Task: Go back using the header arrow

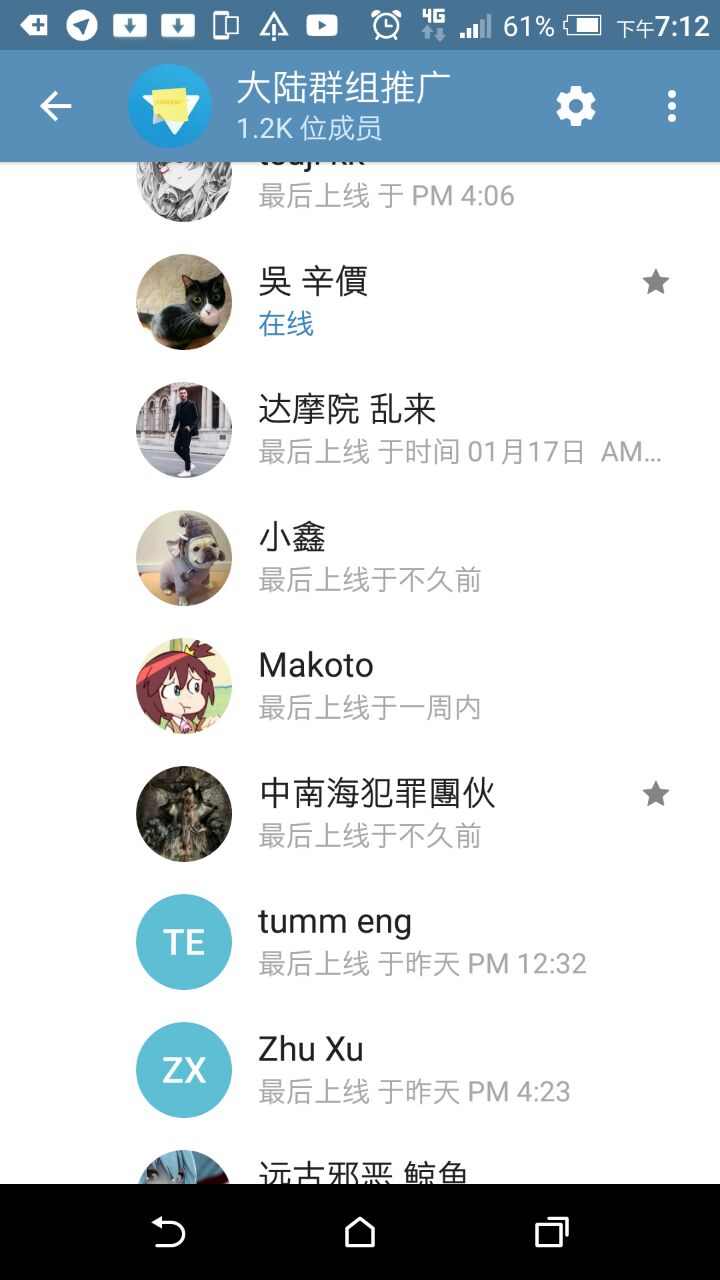Action: (56, 106)
